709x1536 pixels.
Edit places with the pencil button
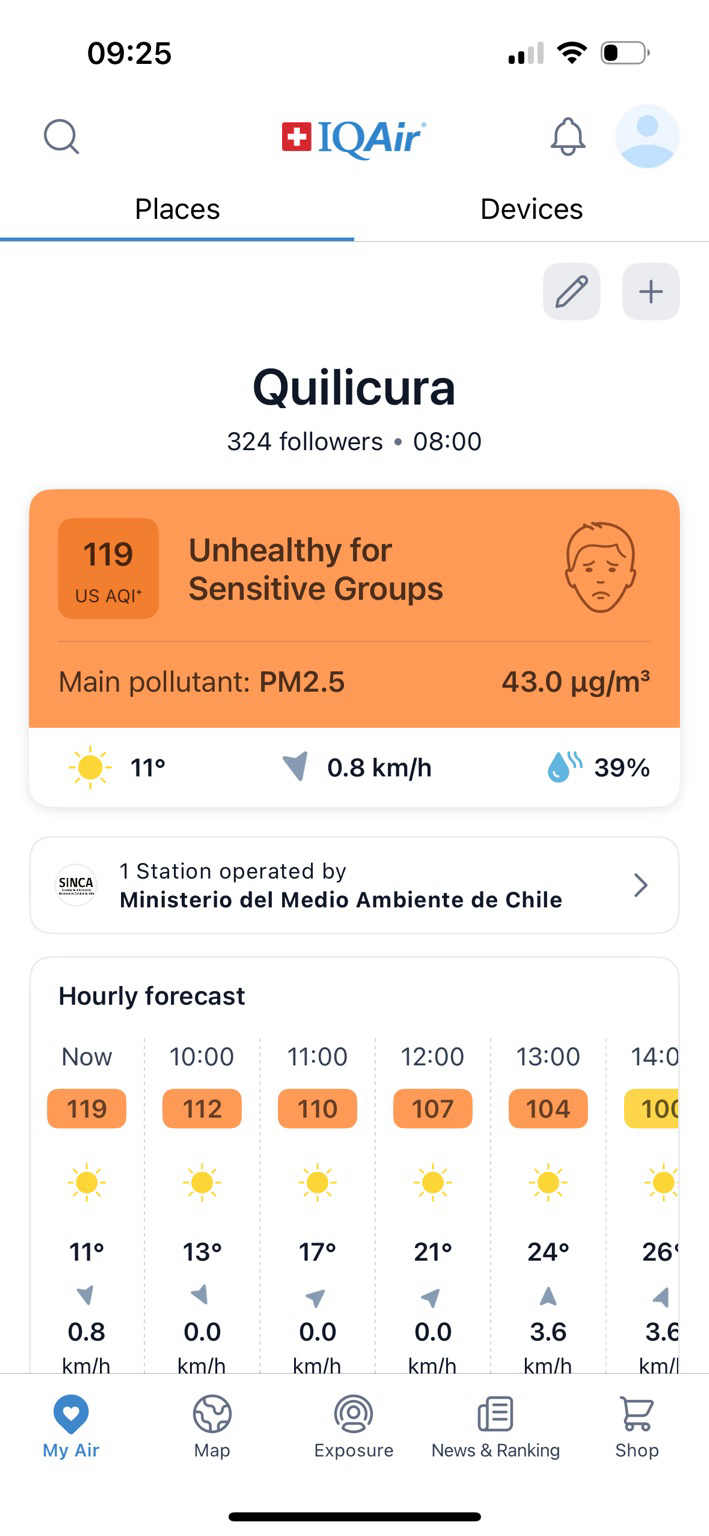572,292
